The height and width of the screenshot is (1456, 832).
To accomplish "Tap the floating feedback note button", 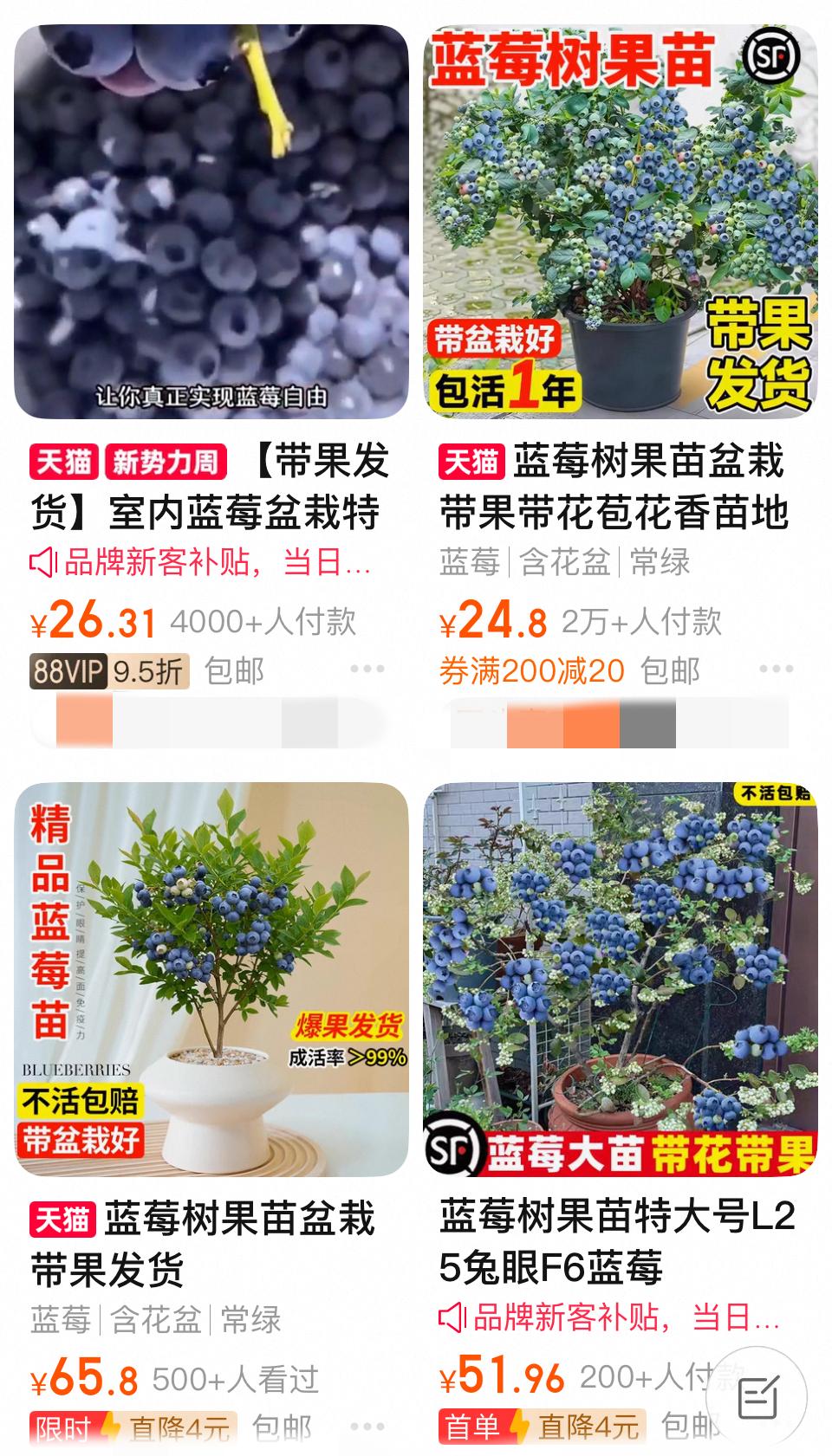I will (757, 1396).
